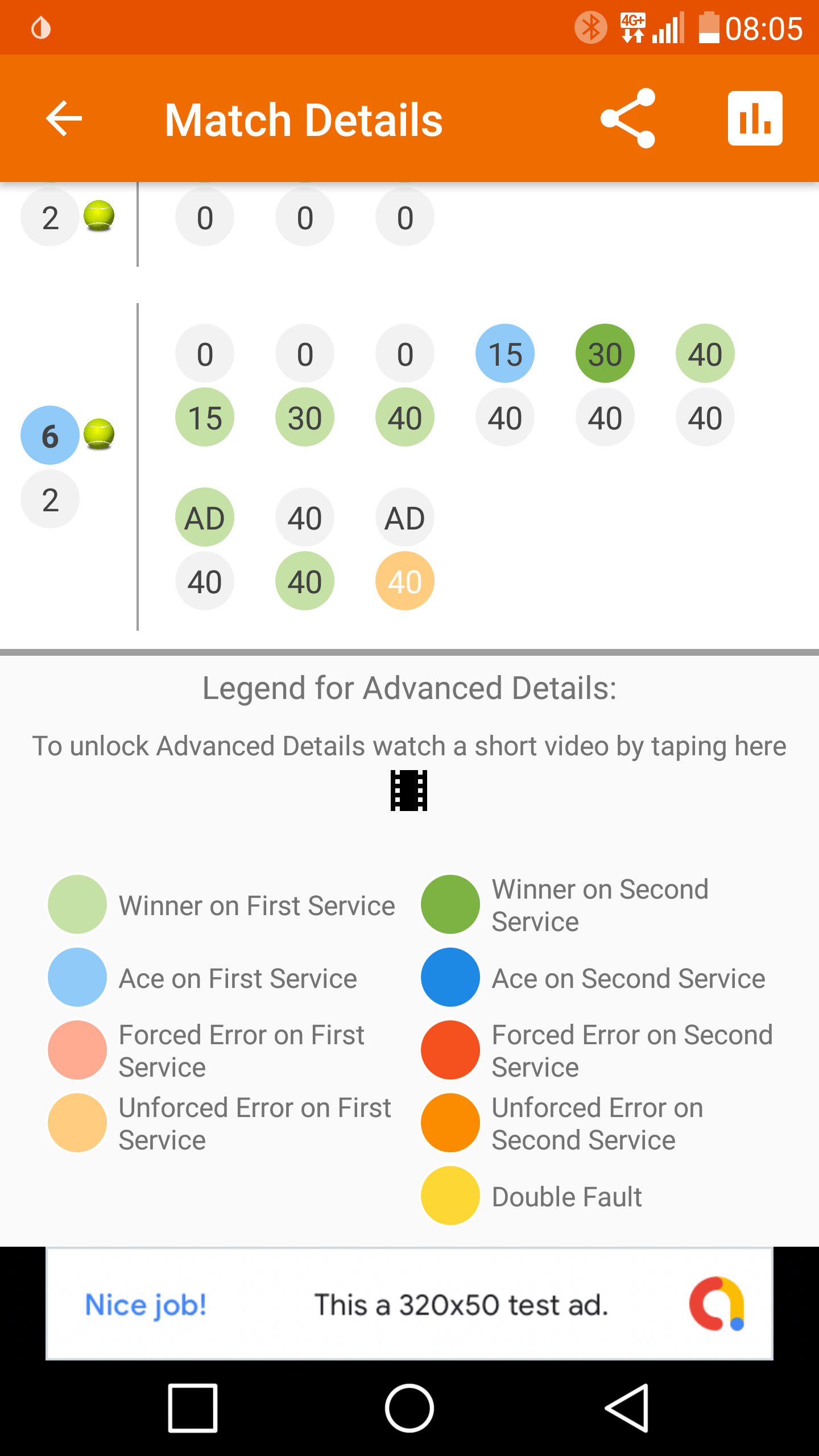This screenshot has width=819, height=1456.
Task: Click the tennis ball next to score 2
Action: coord(98,217)
